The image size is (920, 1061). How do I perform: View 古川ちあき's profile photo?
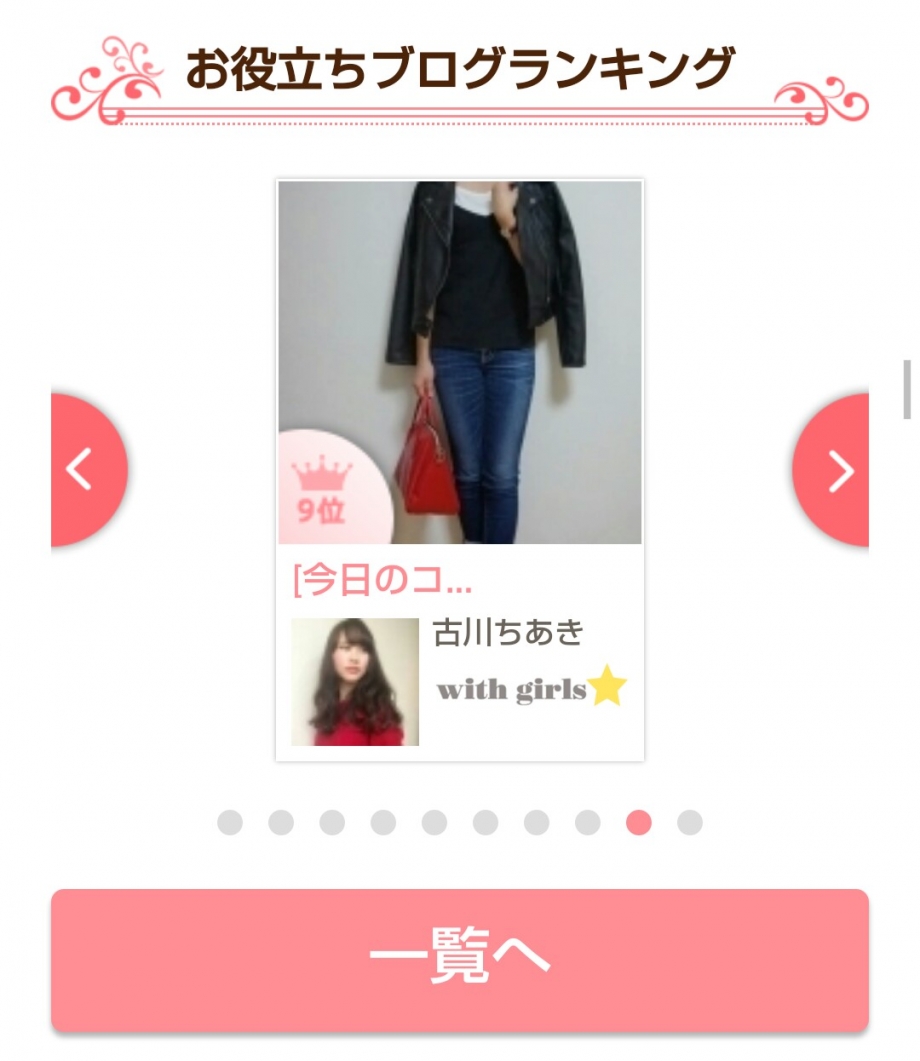click(x=355, y=682)
